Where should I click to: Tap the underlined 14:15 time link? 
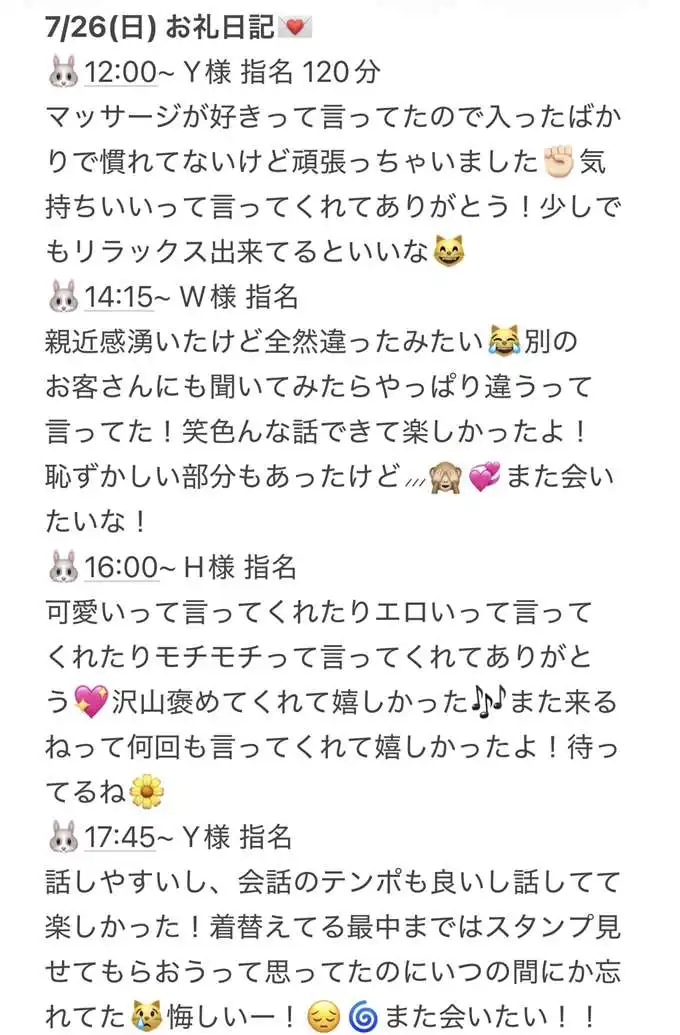click(119, 297)
